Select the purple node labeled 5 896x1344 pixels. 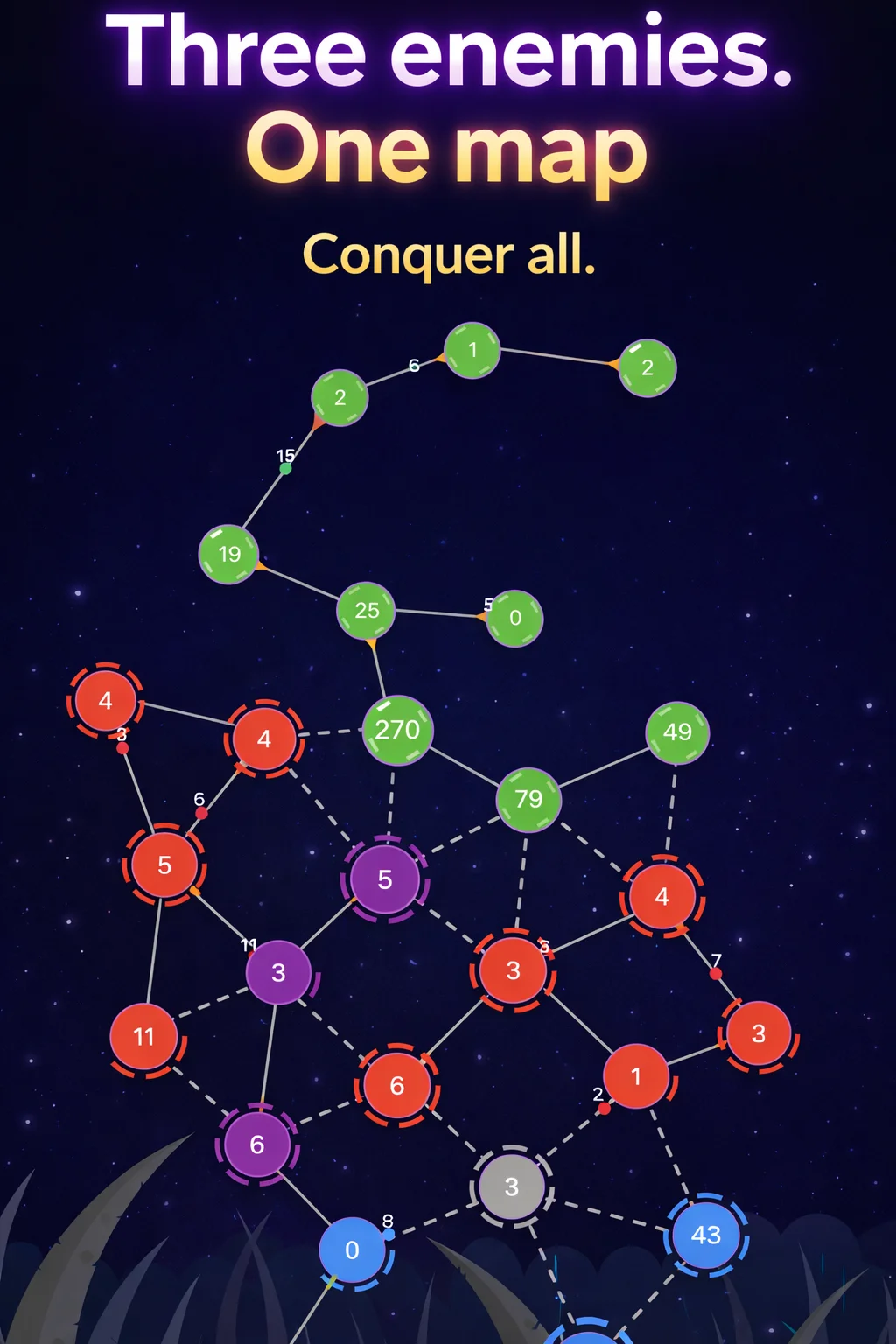(383, 879)
